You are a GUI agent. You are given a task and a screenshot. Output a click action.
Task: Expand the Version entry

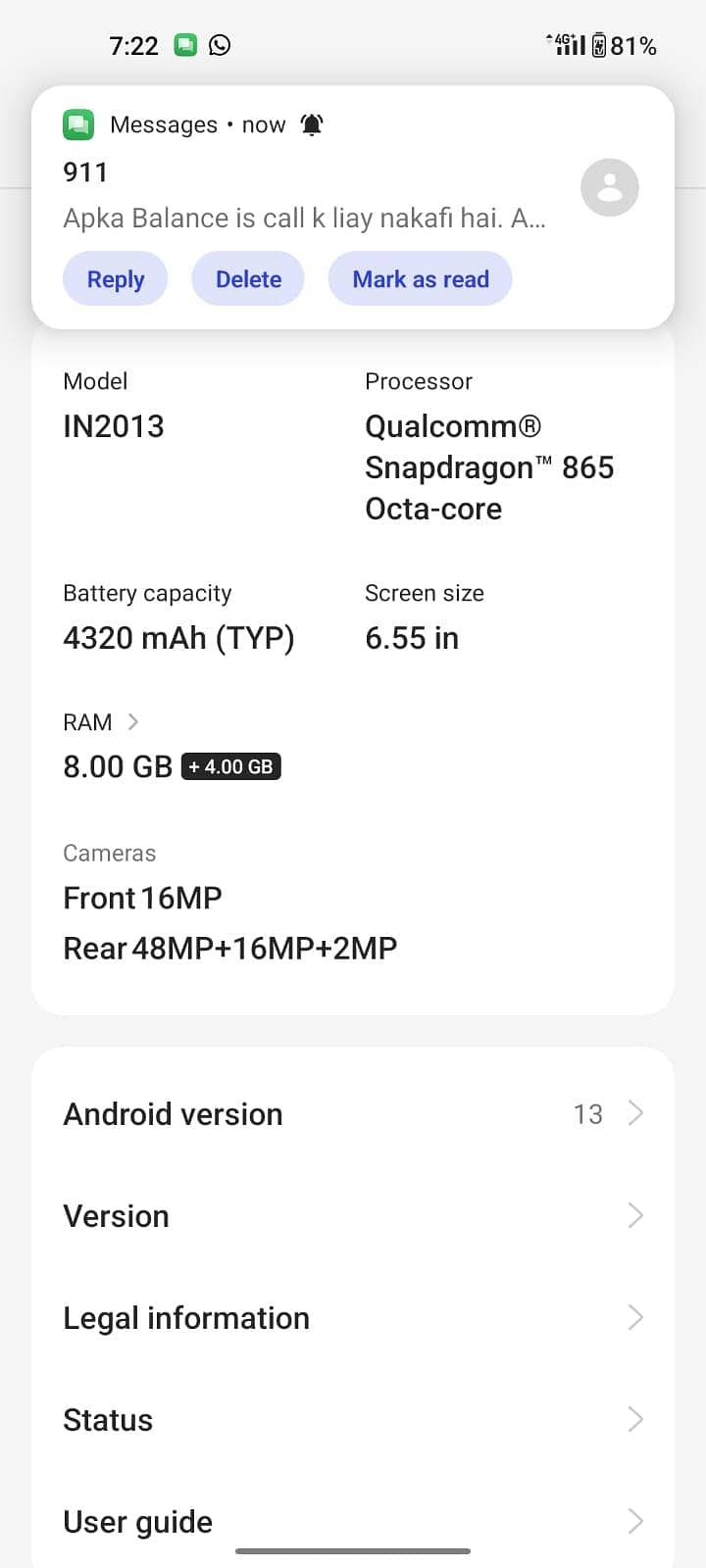coord(353,1215)
